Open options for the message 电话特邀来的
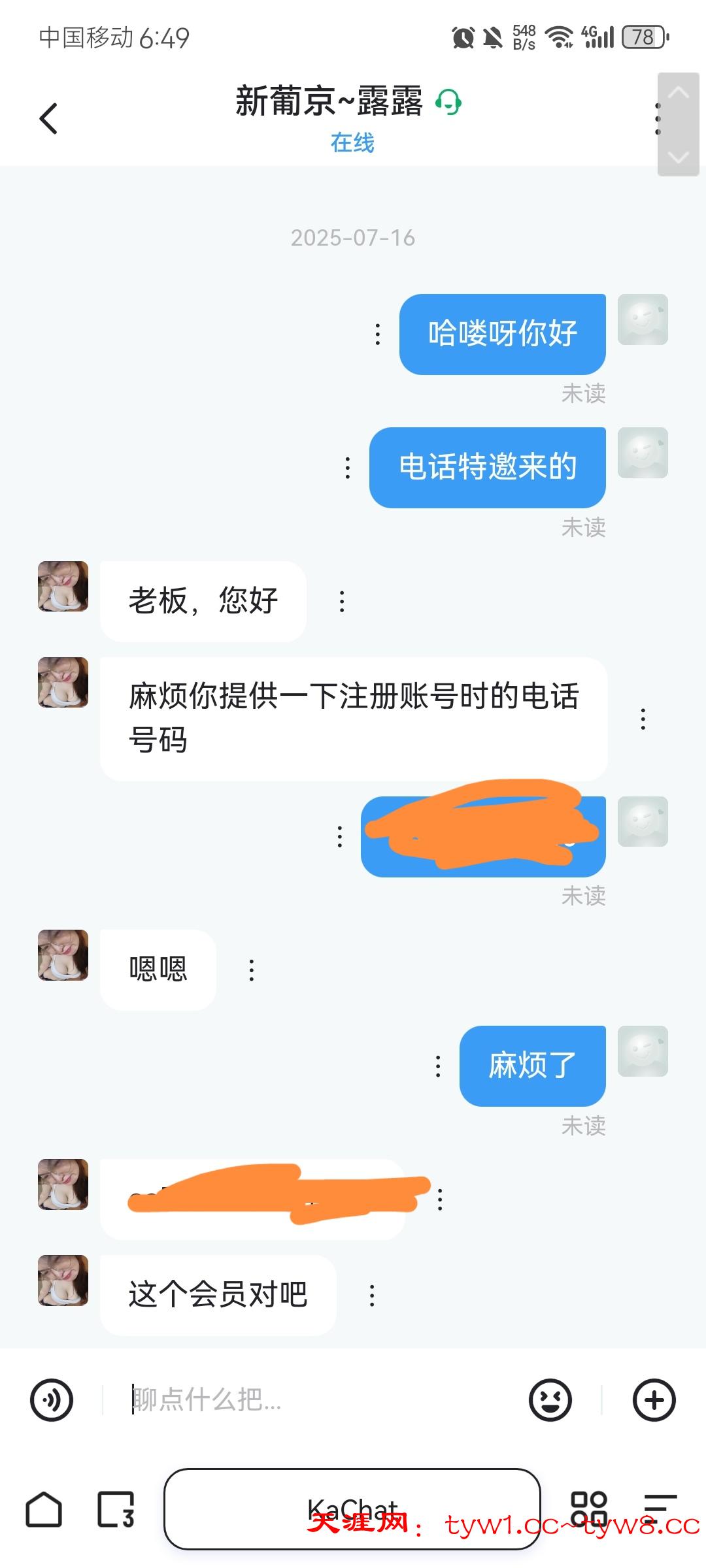706x1568 pixels. (347, 468)
